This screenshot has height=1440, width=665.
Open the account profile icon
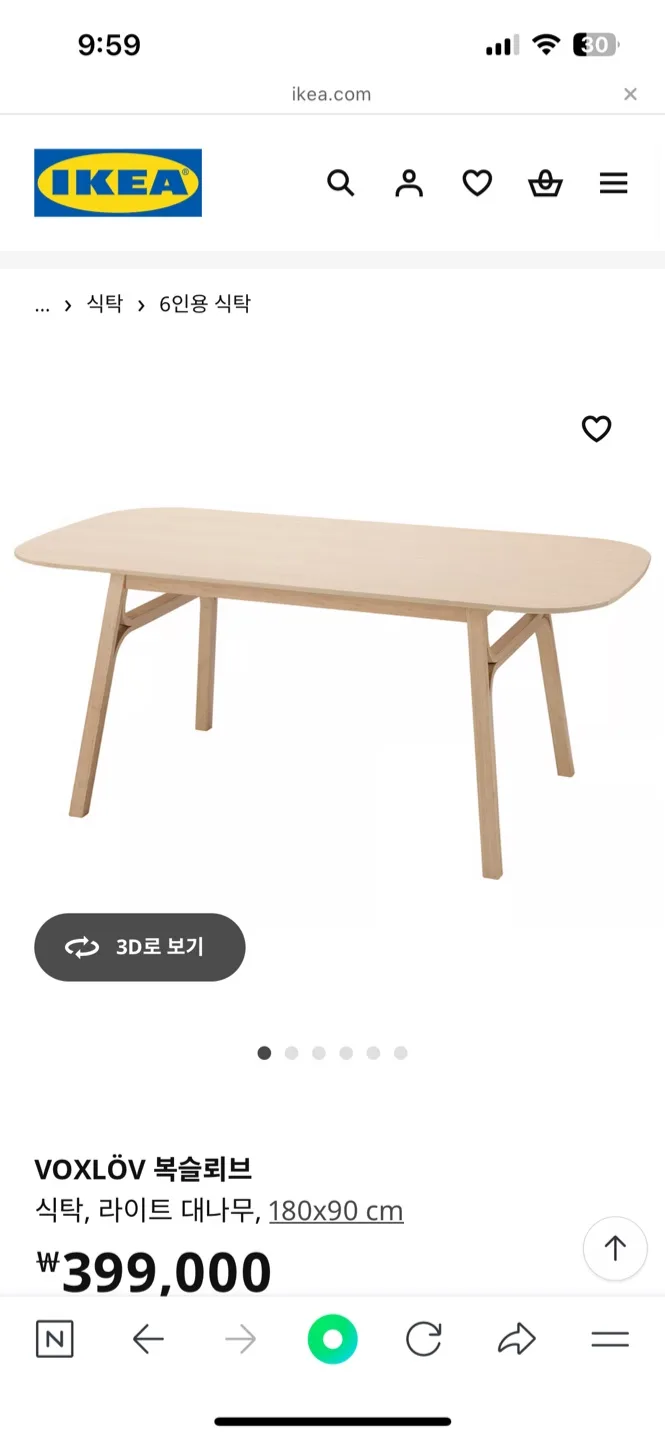[409, 184]
